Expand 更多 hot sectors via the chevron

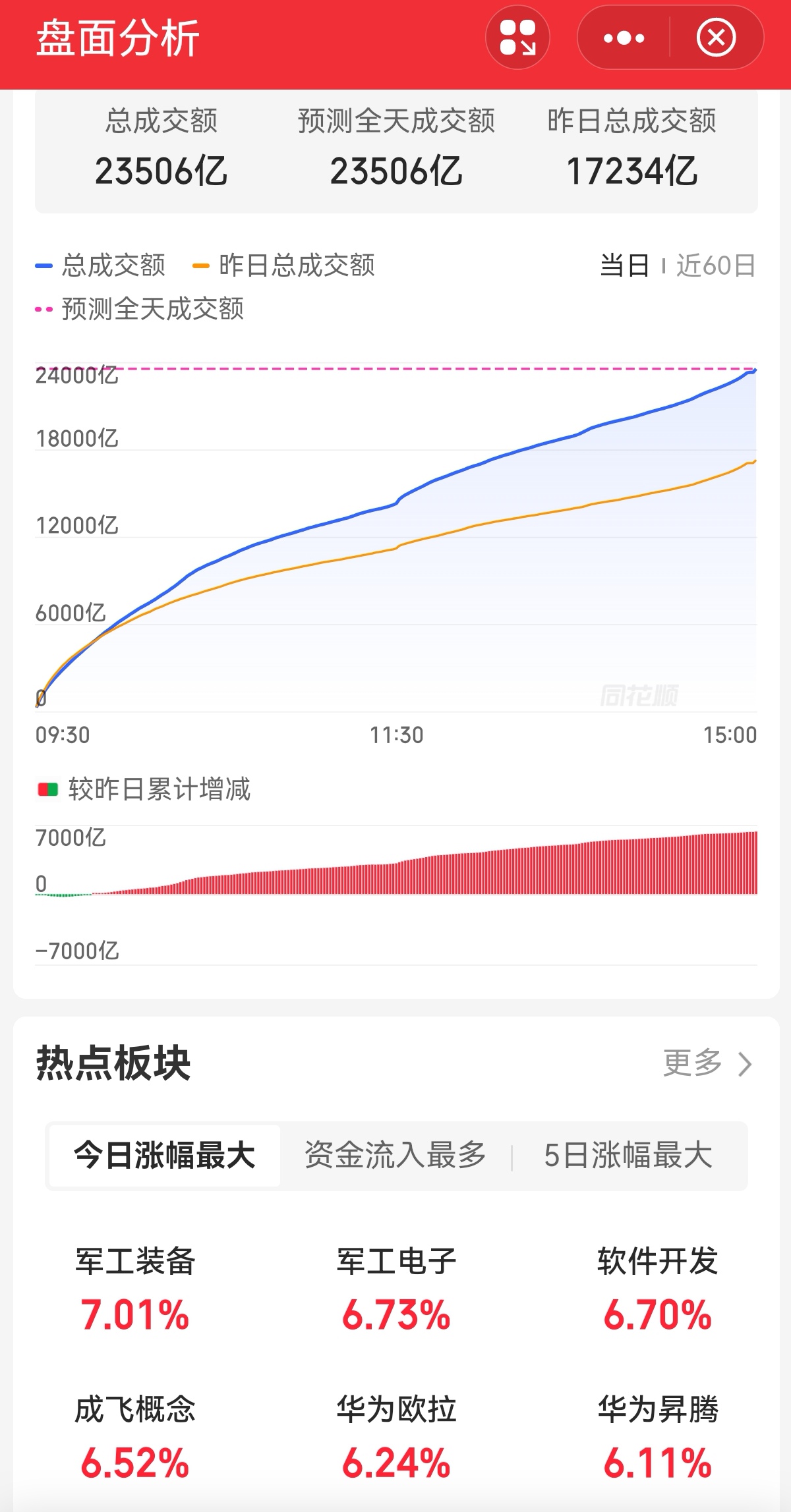(705, 1061)
